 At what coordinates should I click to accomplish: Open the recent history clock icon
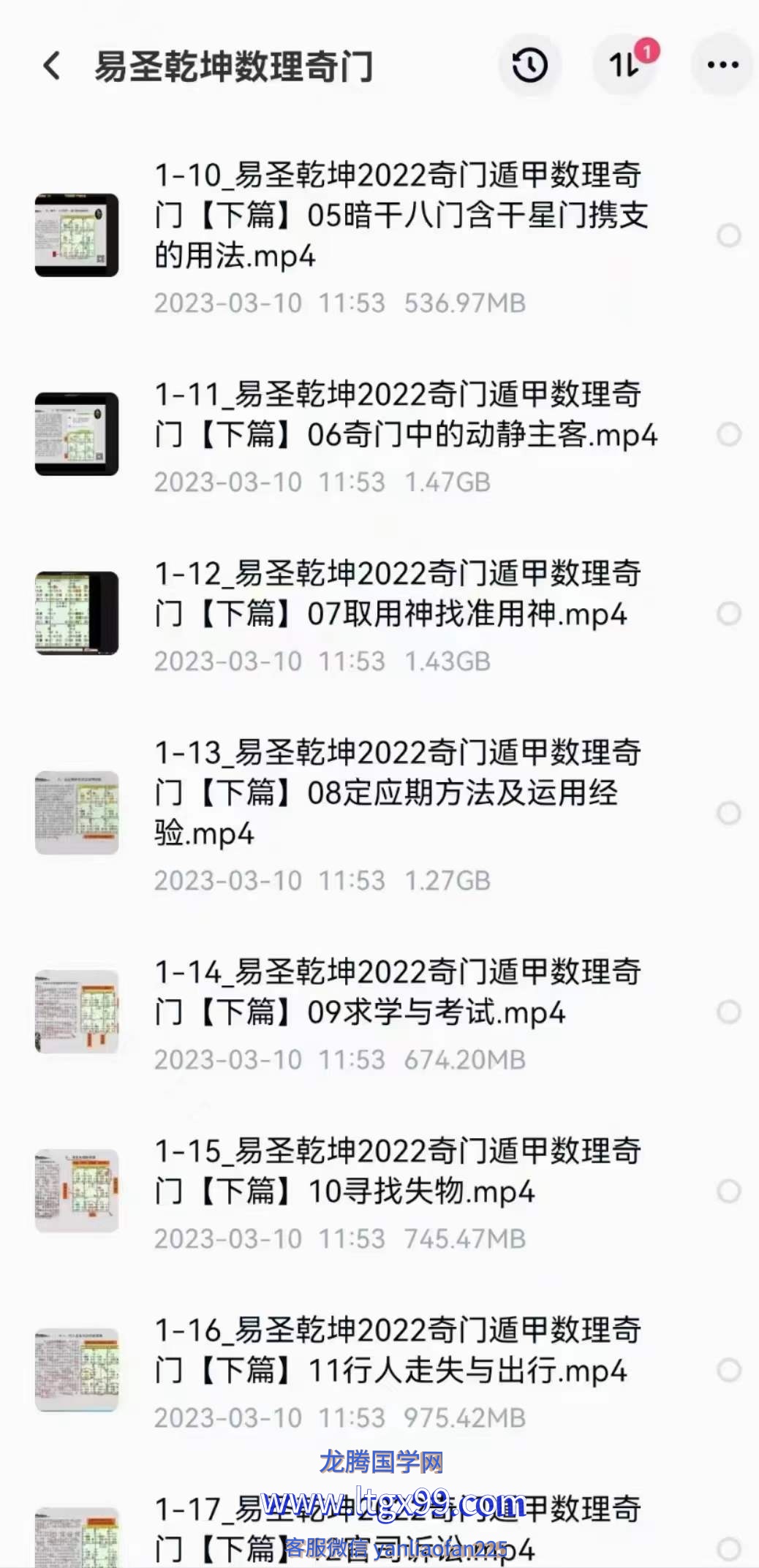pos(529,66)
